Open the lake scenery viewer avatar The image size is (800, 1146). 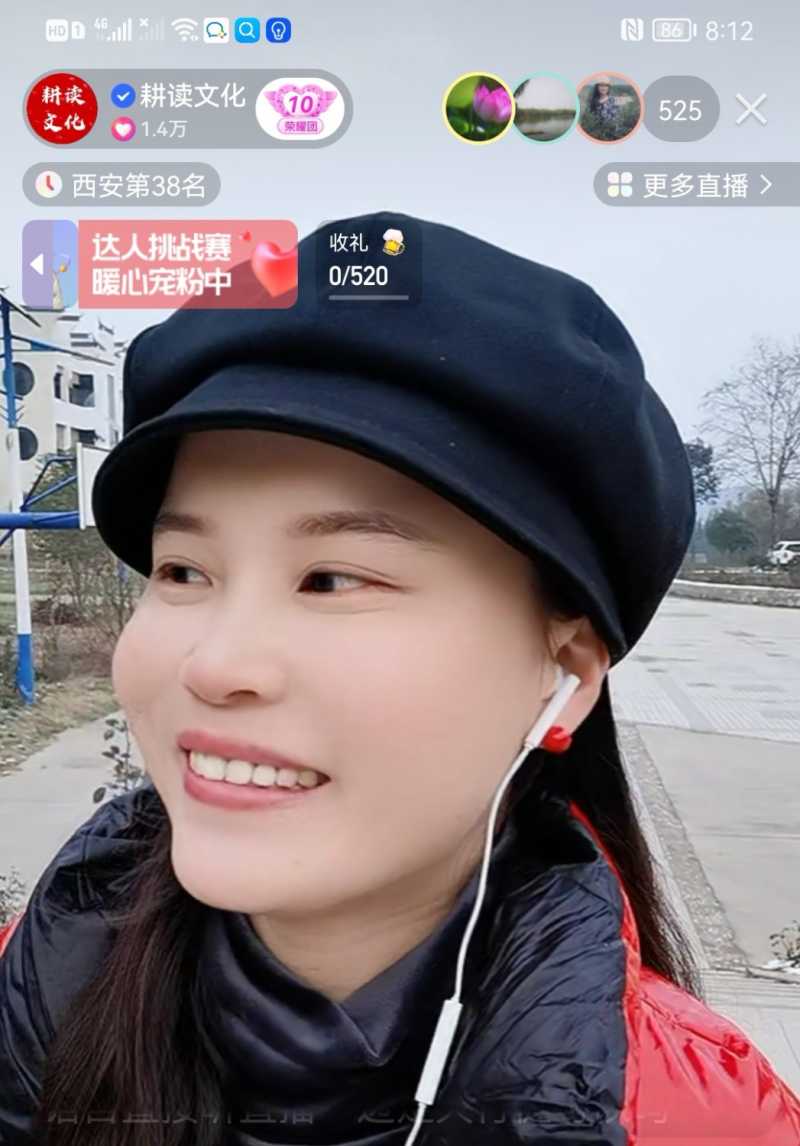(545, 108)
